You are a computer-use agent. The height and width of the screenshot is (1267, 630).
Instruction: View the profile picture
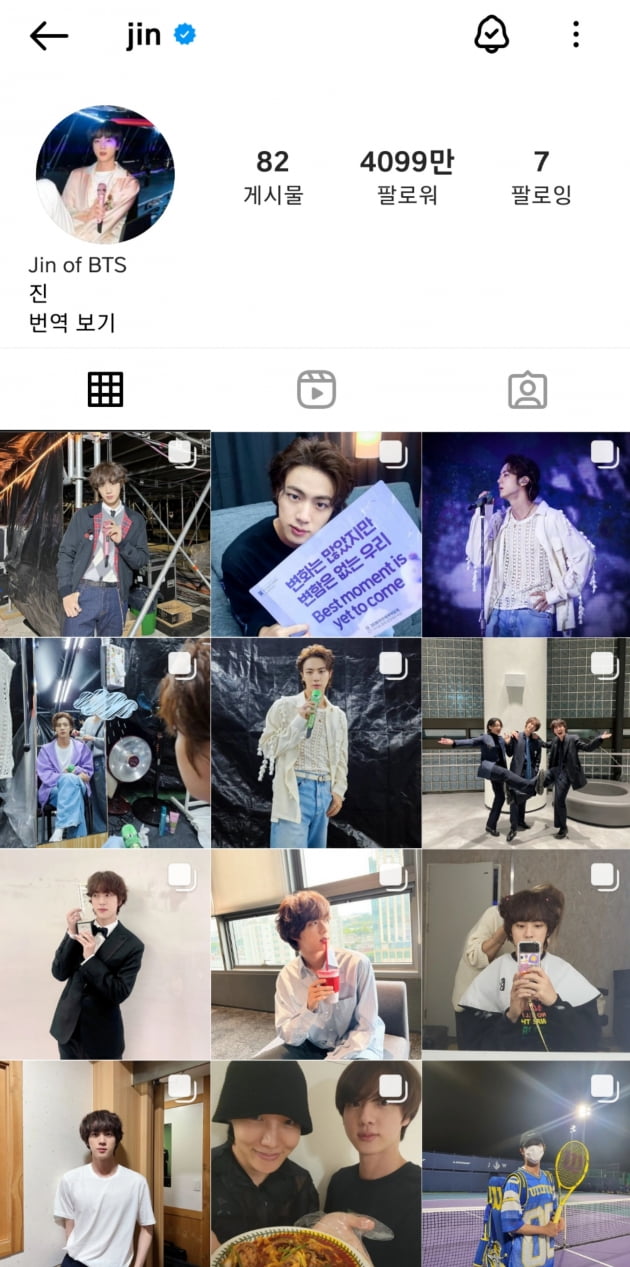point(105,175)
